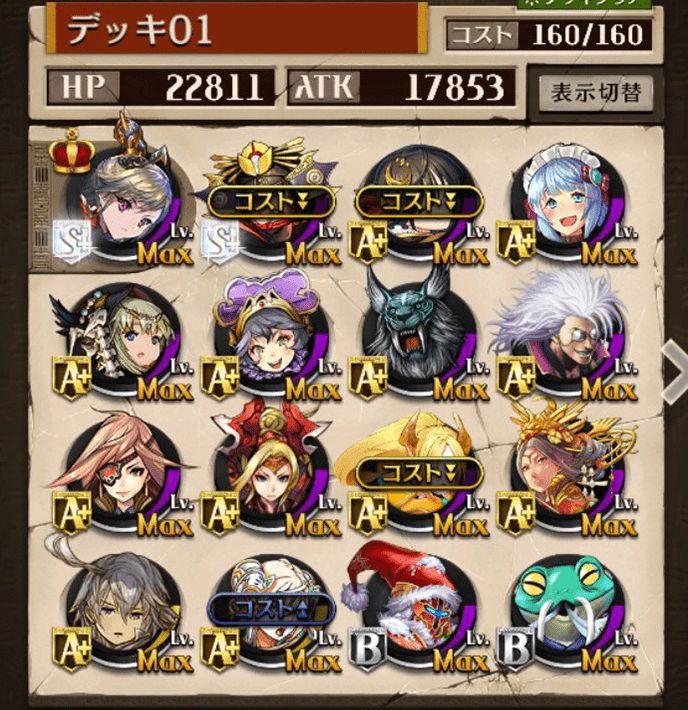The width and height of the screenshot is (688, 710).
Task: Tap the 表示切替 display switch button
Action: (x=596, y=93)
